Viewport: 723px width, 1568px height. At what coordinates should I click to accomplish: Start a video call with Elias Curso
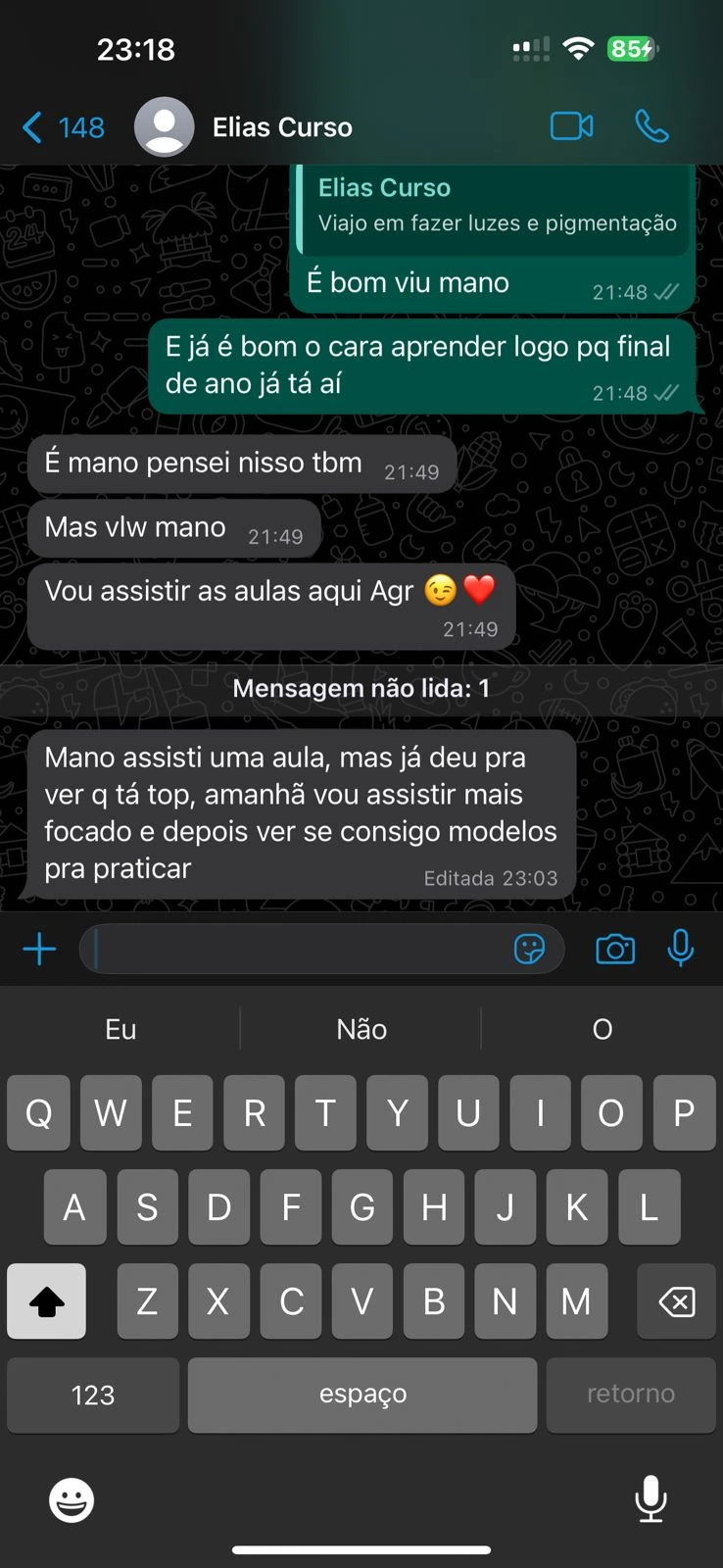[571, 126]
